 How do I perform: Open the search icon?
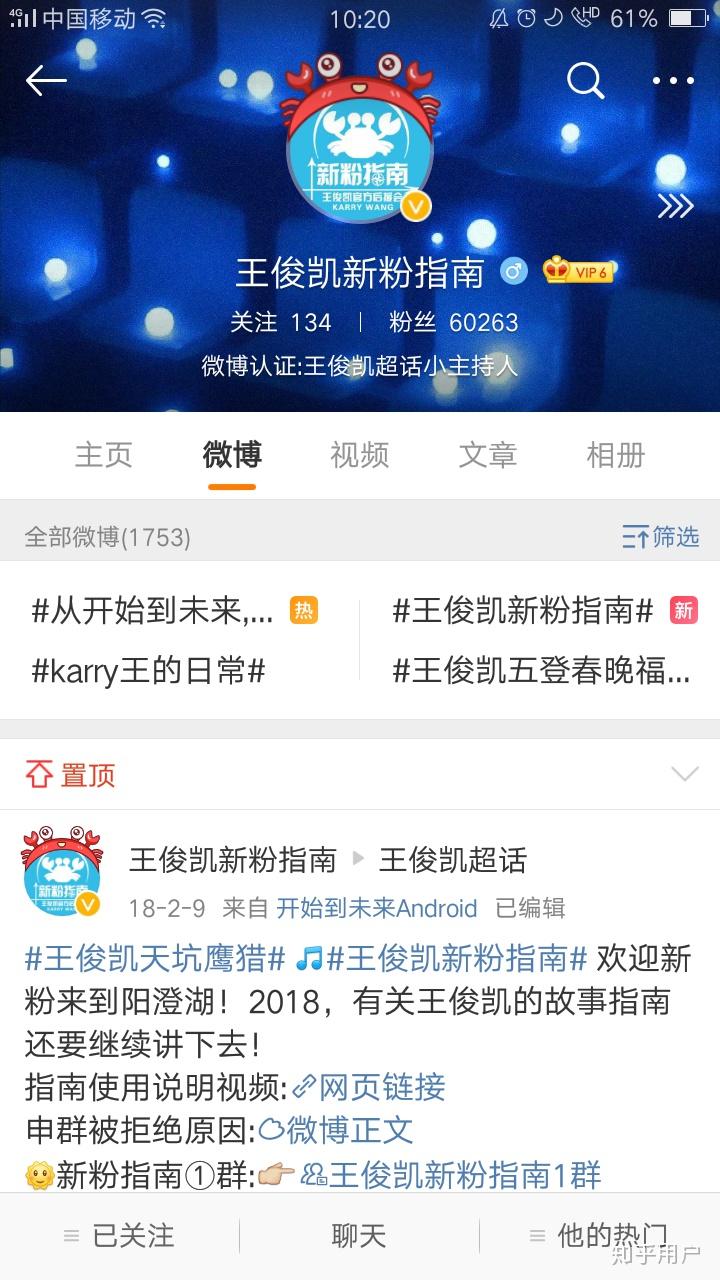586,82
